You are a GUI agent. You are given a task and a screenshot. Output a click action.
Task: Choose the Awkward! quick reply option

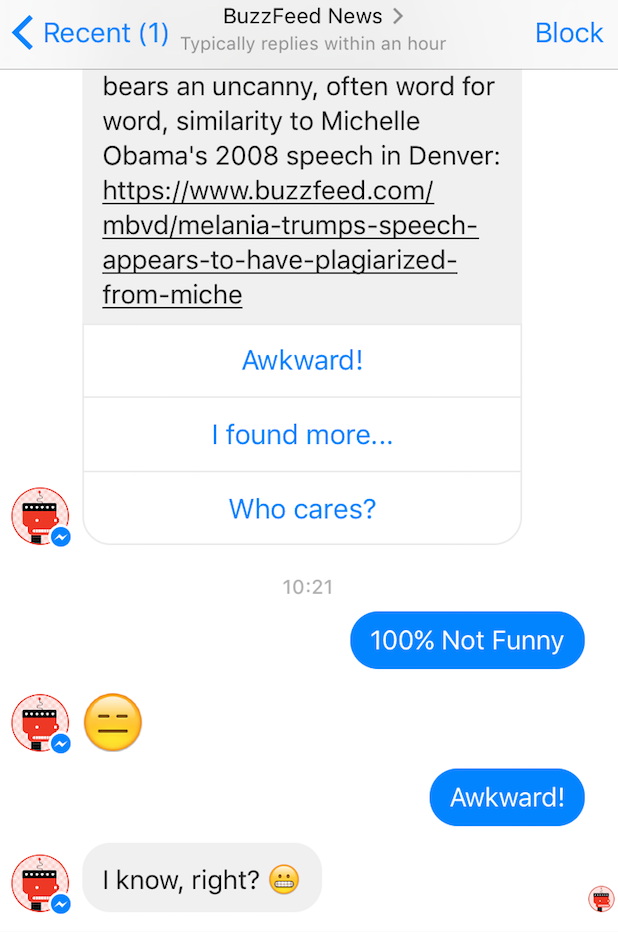tap(302, 360)
